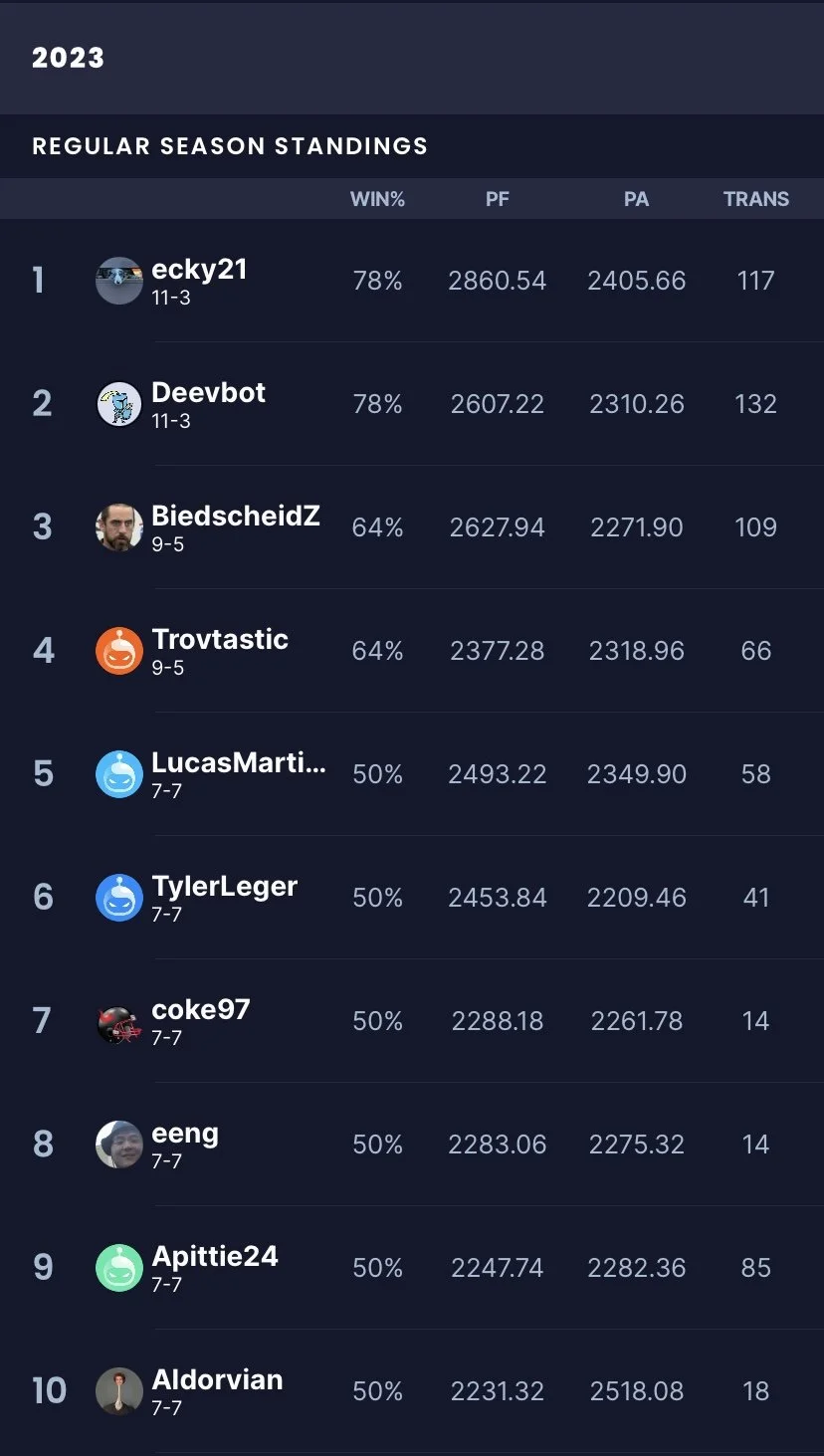This screenshot has height=1456, width=824.
Task: Open Aldorvian's standings row
Action: [x=412, y=1391]
